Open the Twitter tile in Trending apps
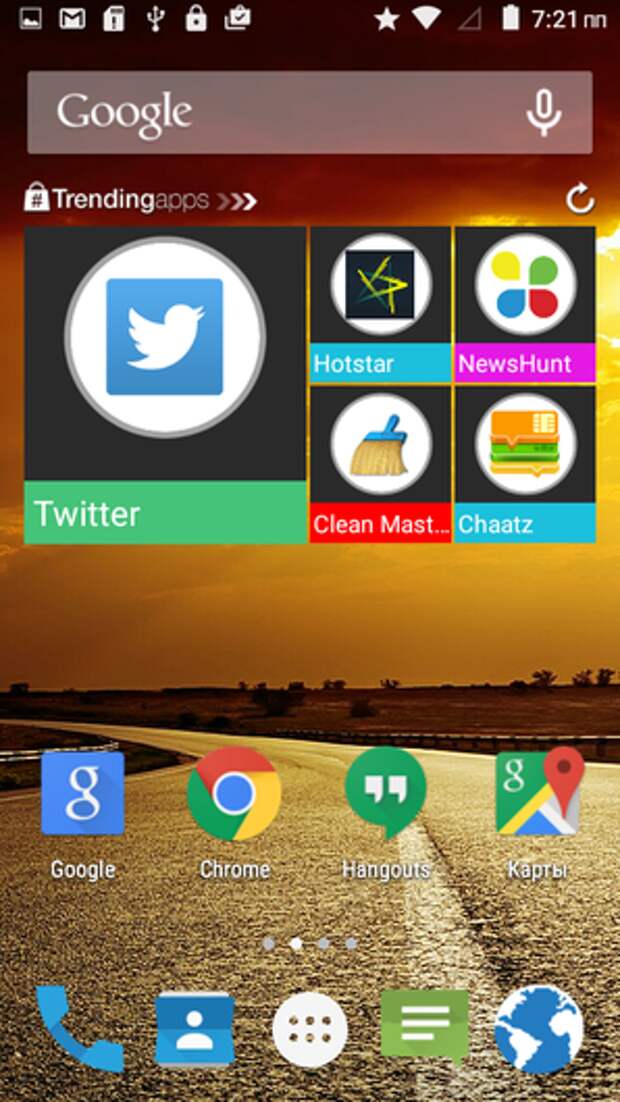 (x=165, y=385)
